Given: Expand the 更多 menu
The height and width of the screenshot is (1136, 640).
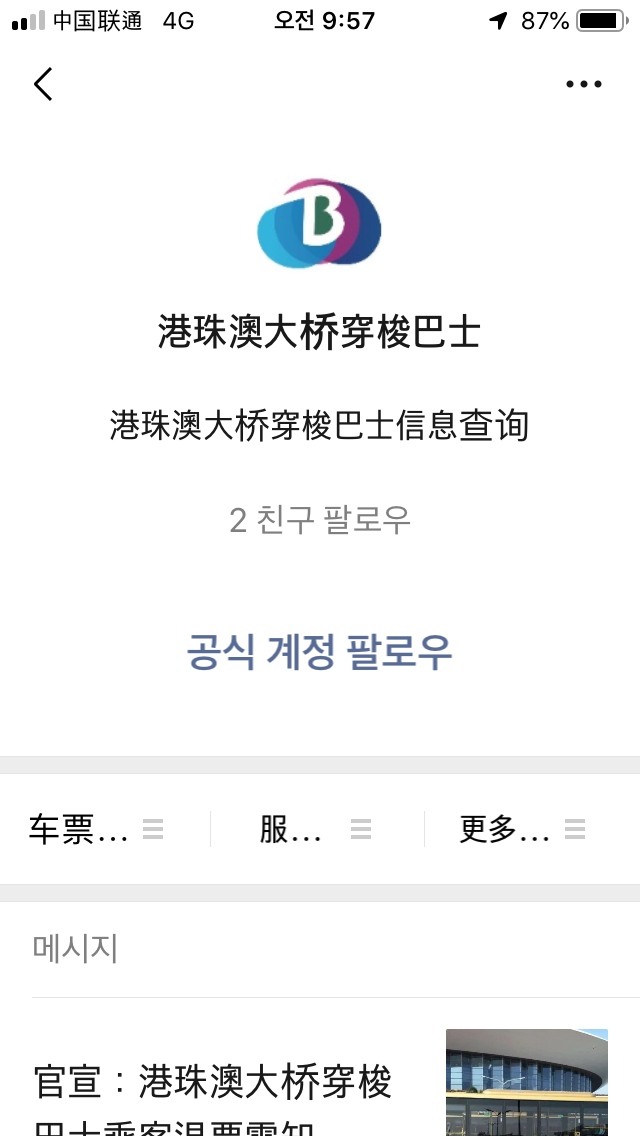Looking at the screenshot, I should click(521, 829).
